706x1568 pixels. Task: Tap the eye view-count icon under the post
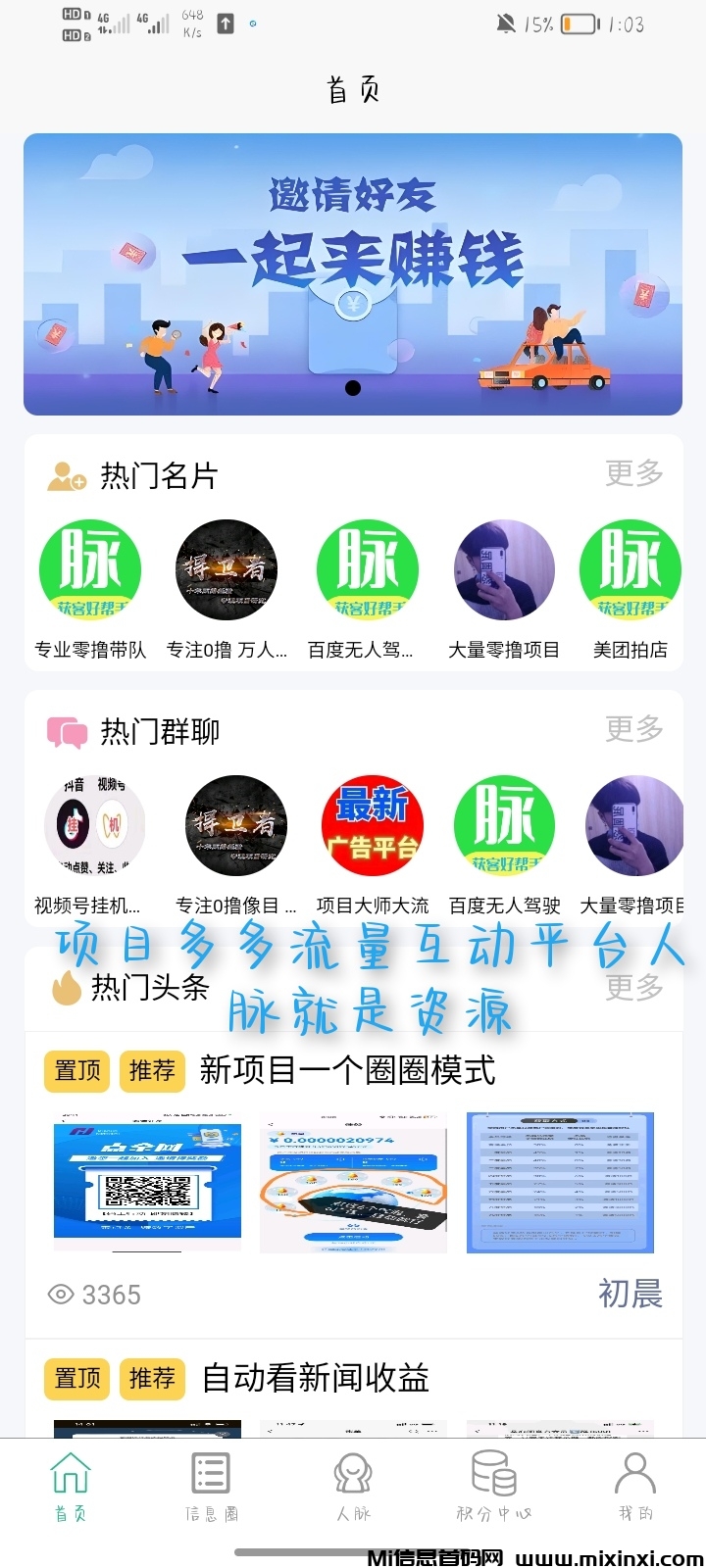click(x=61, y=1294)
